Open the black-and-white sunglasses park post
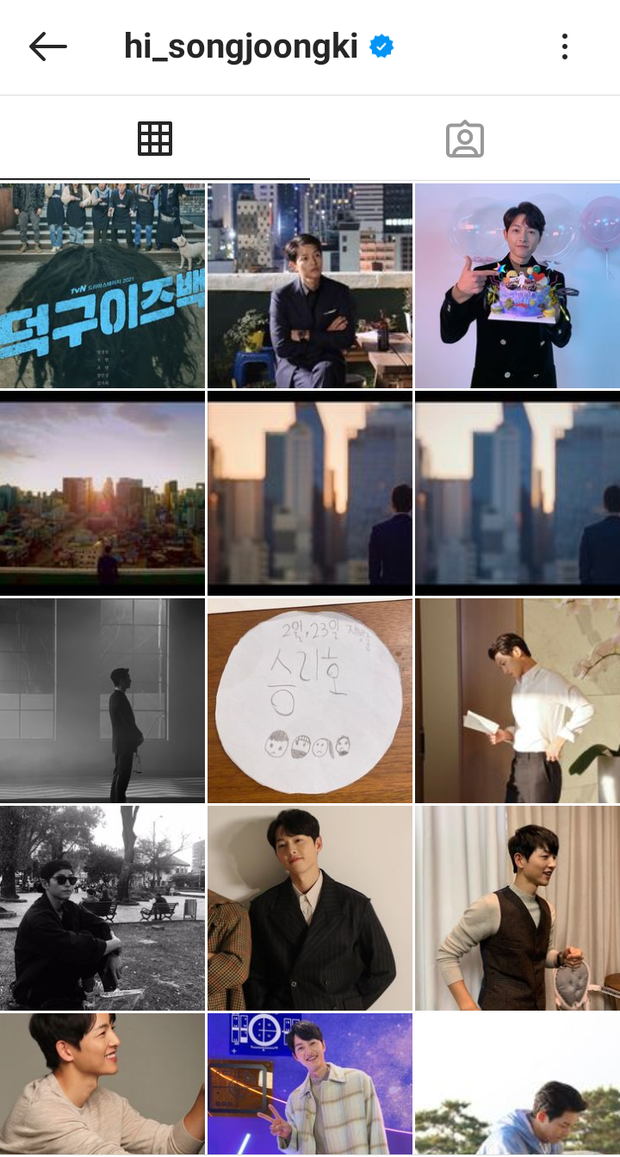 [102, 908]
